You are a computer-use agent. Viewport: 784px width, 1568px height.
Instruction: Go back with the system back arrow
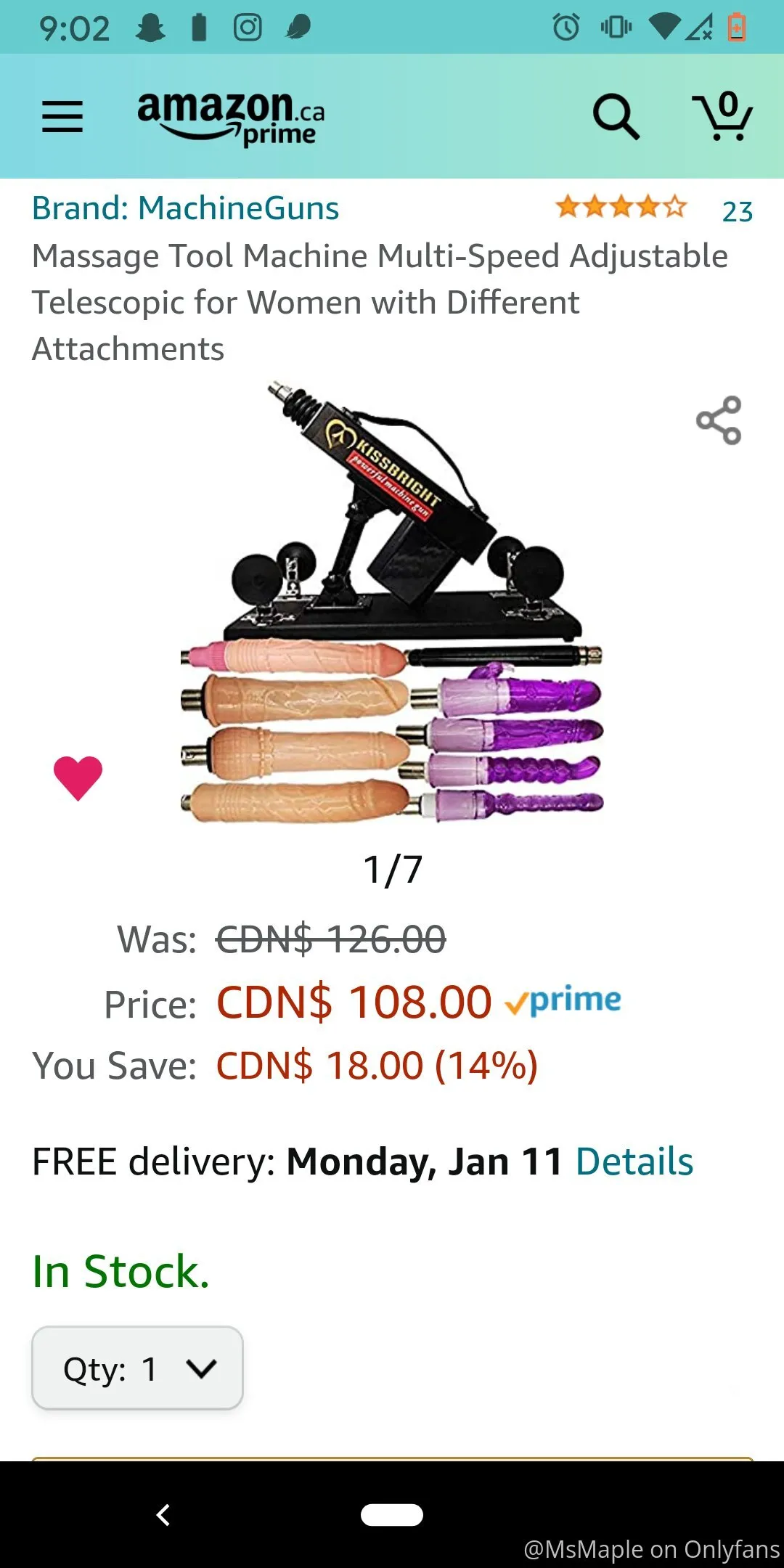tap(163, 1515)
